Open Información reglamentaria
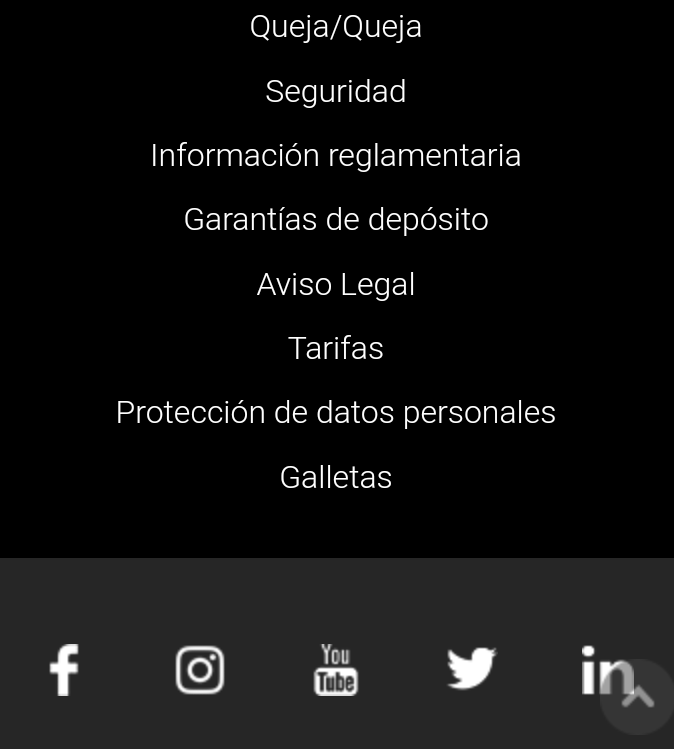Viewport: 674px width, 749px height. click(x=336, y=156)
